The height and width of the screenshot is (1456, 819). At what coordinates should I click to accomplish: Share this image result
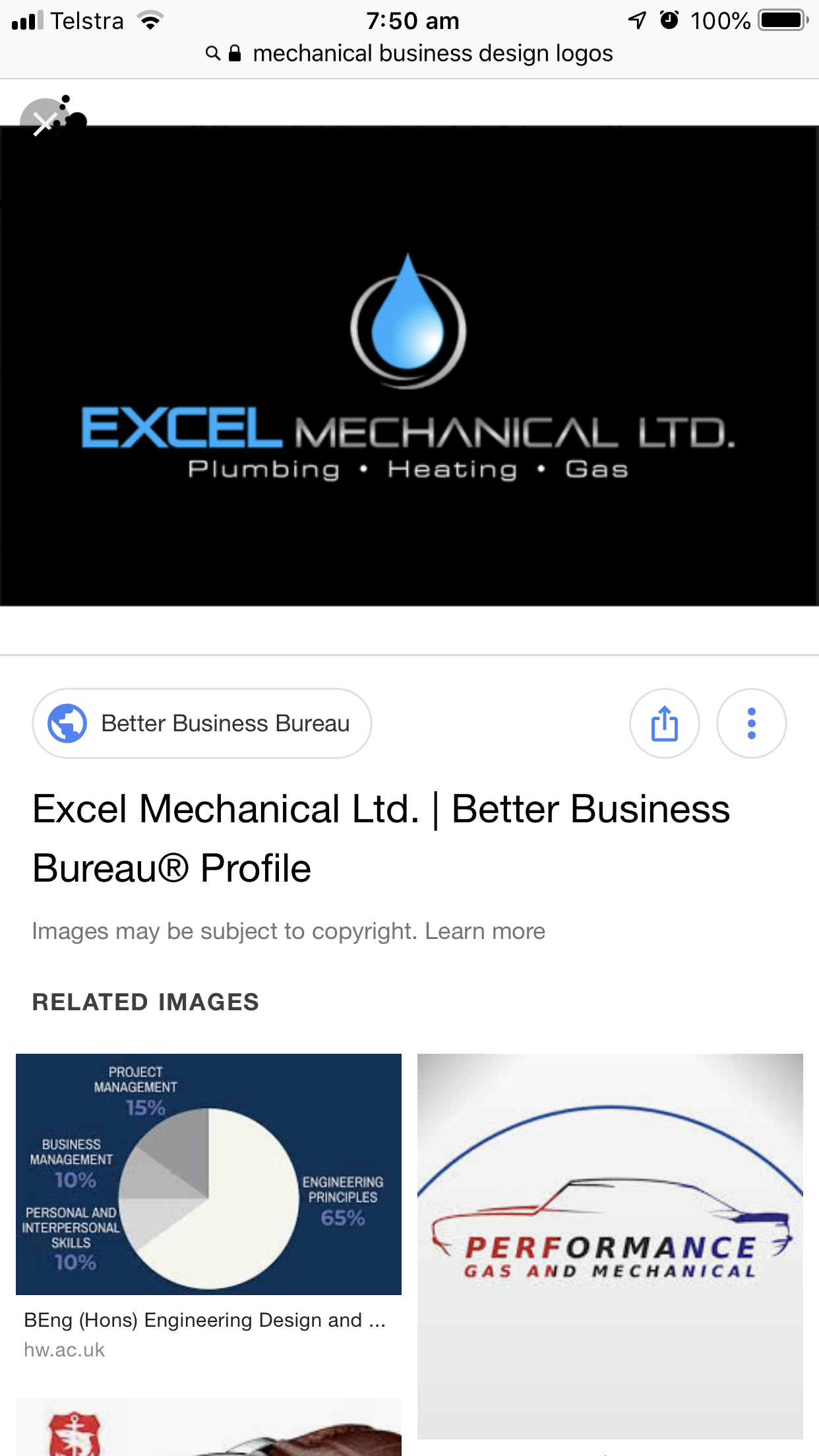pyautogui.click(x=664, y=723)
